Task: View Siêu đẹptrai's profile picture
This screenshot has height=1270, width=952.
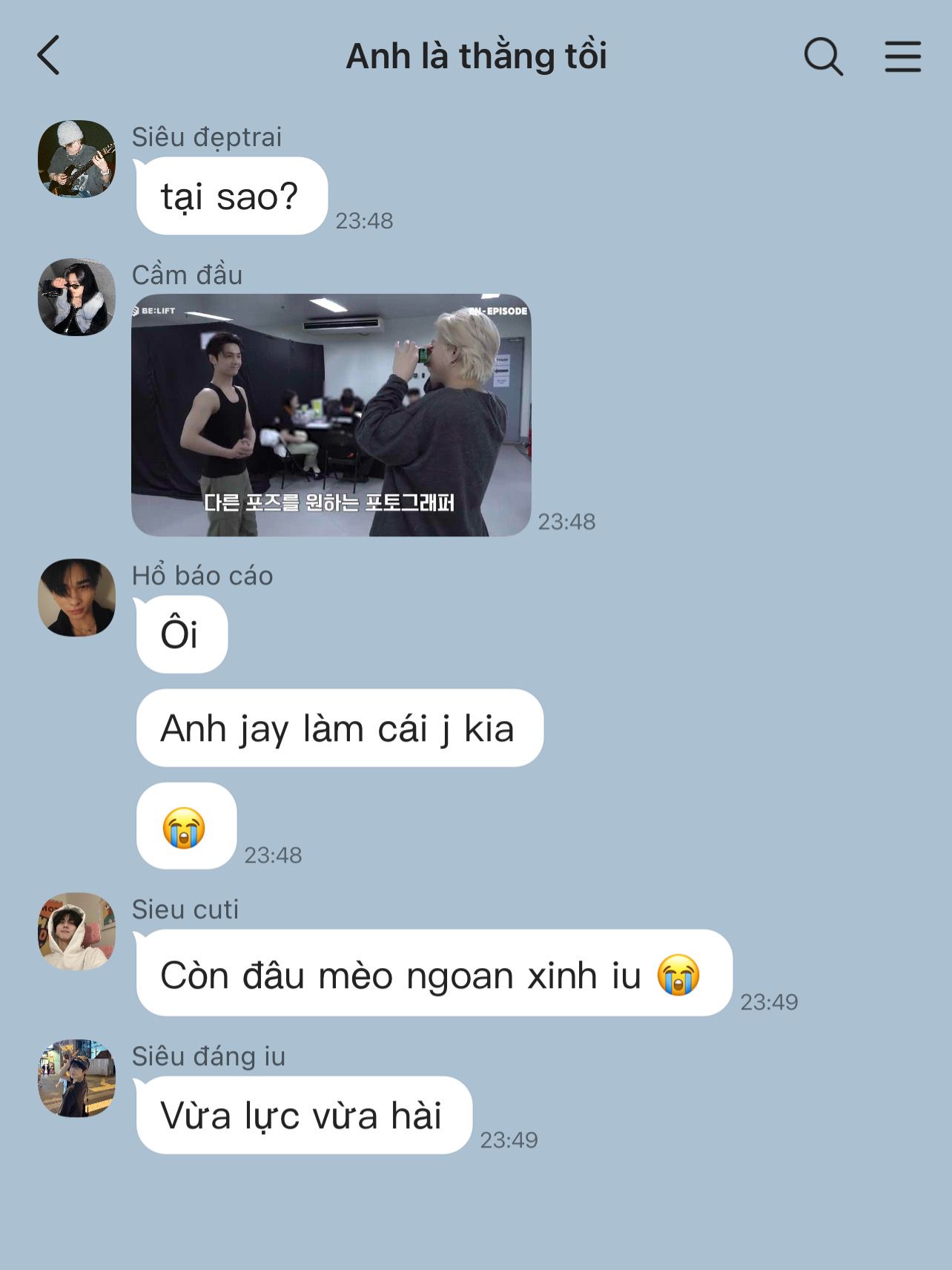Action: click(x=76, y=159)
